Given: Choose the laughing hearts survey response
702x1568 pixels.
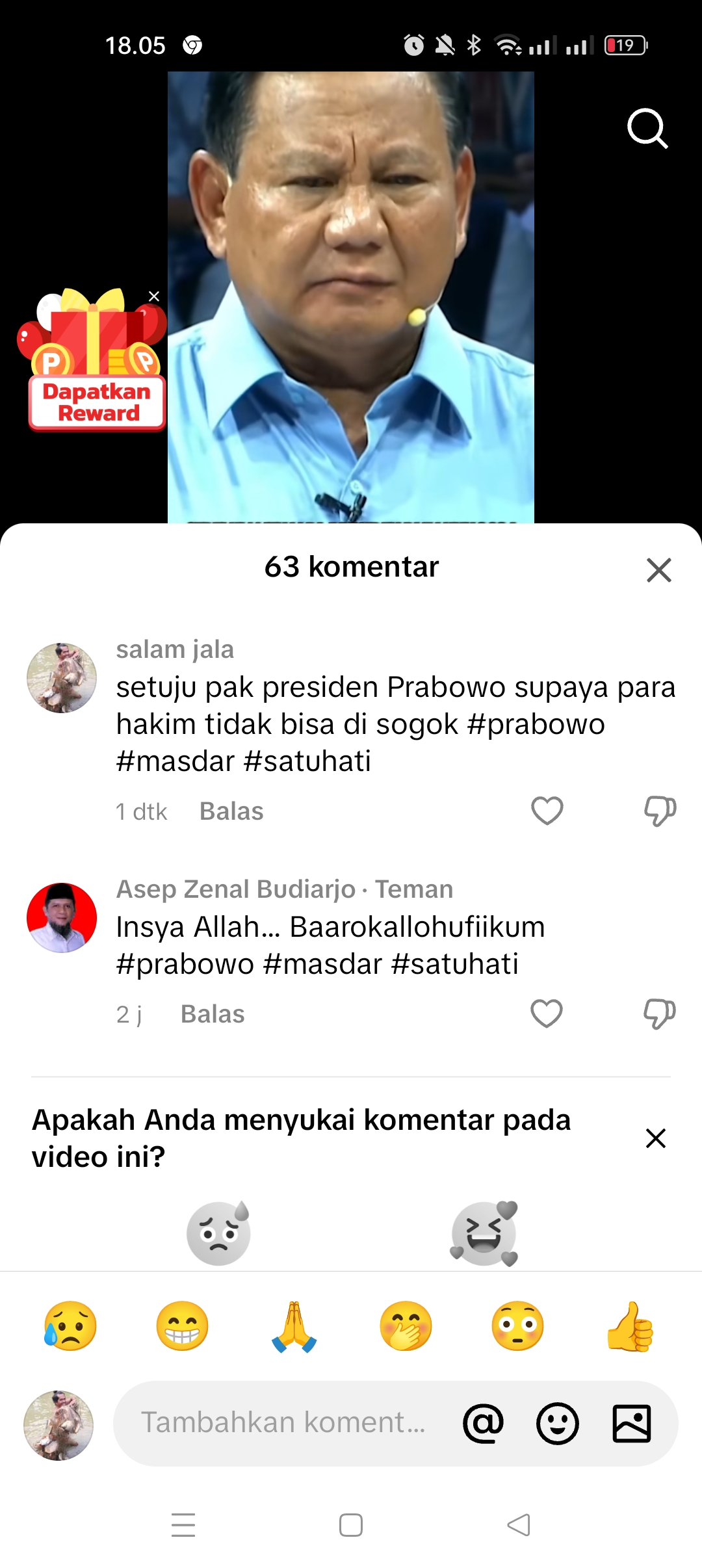Looking at the screenshot, I should coord(484,1233).
